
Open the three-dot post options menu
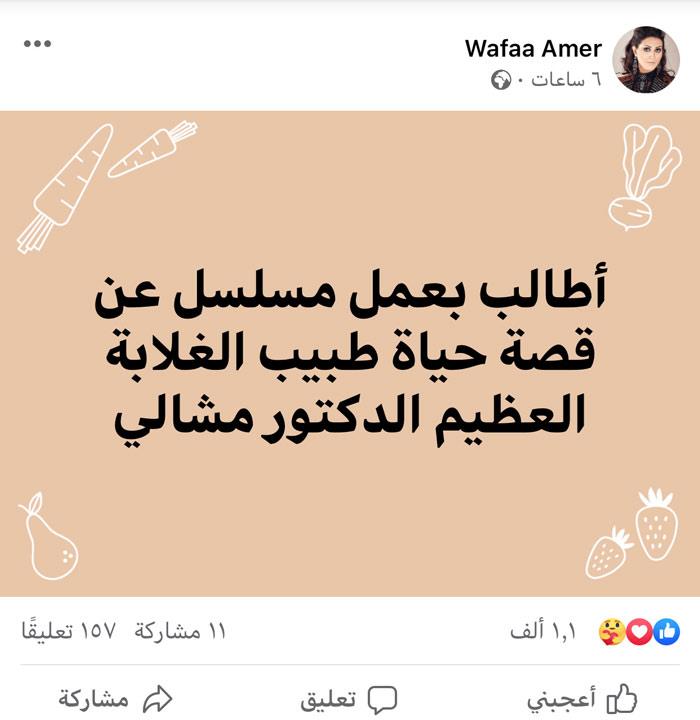[36, 45]
